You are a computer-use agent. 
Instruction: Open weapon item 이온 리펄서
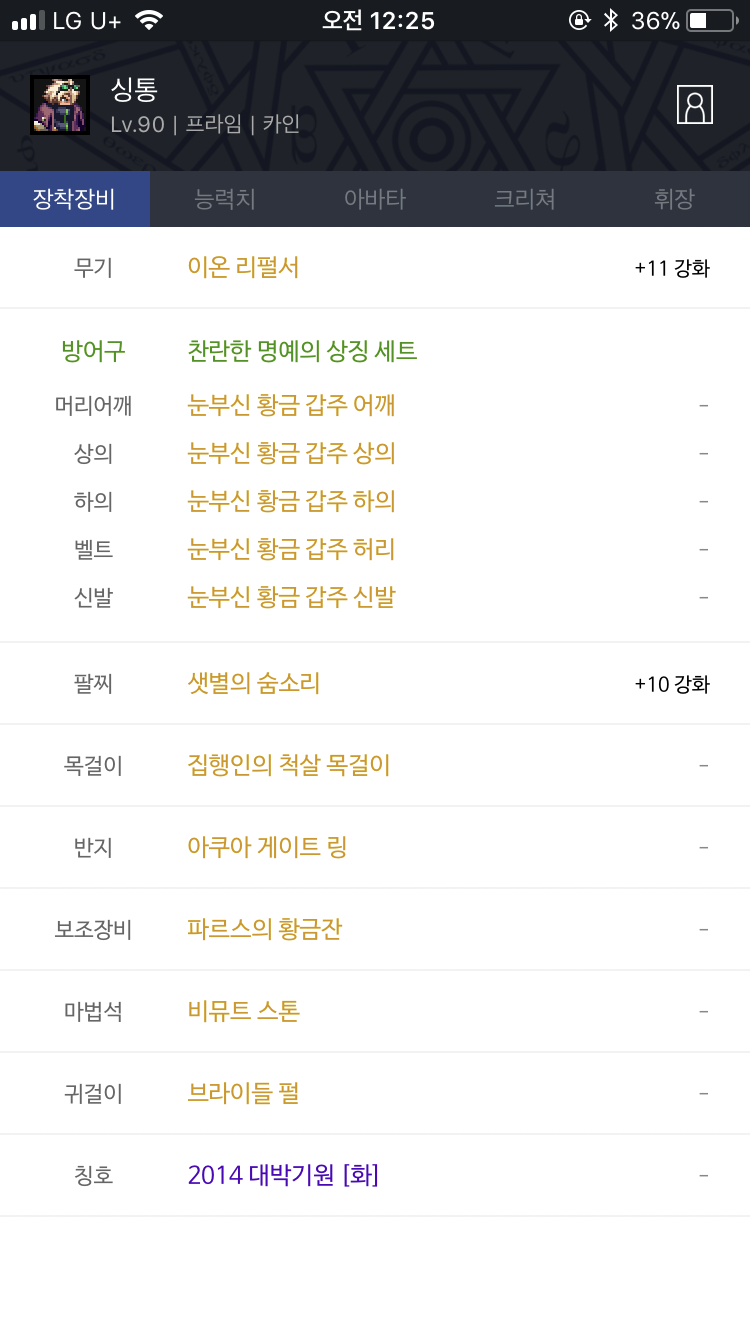(x=244, y=267)
